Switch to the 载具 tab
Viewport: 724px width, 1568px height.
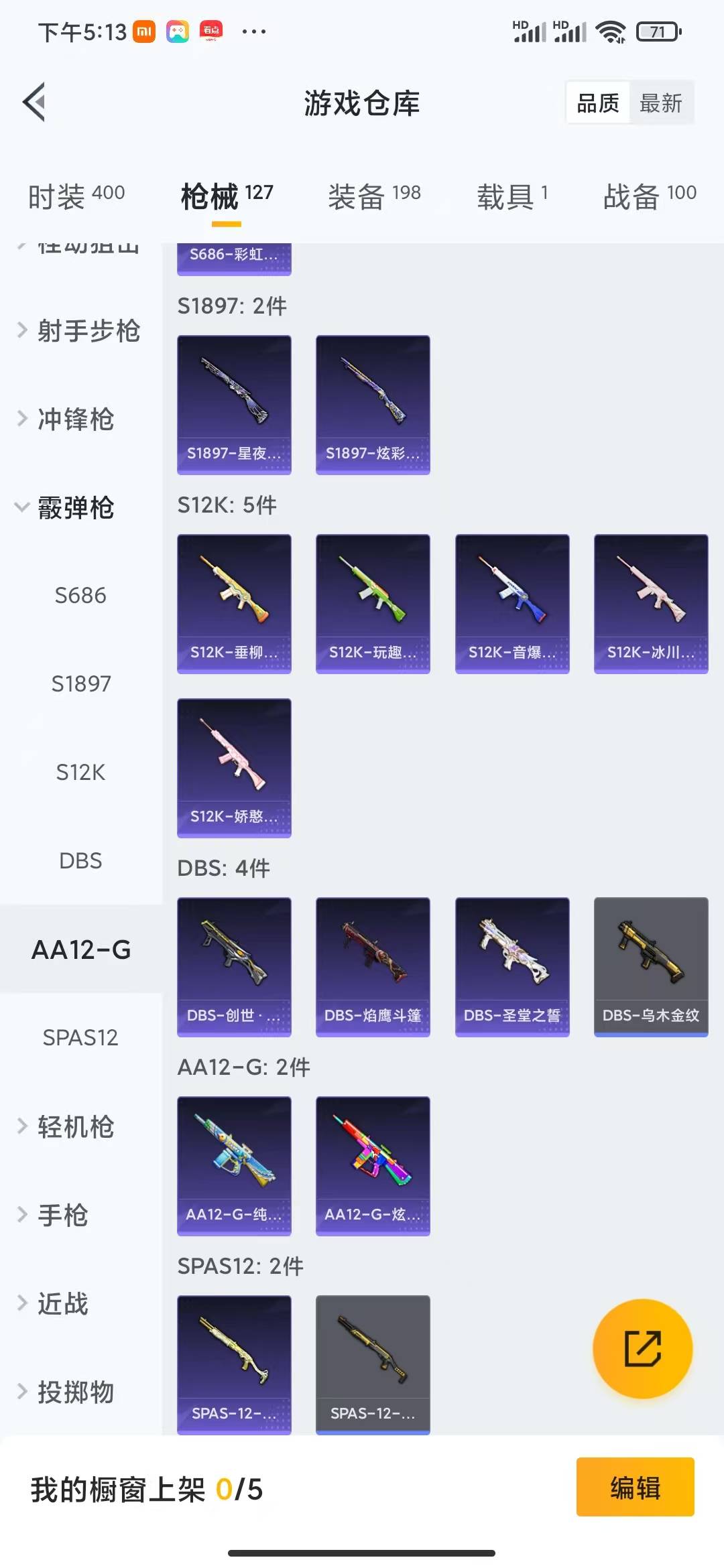pyautogui.click(x=512, y=196)
